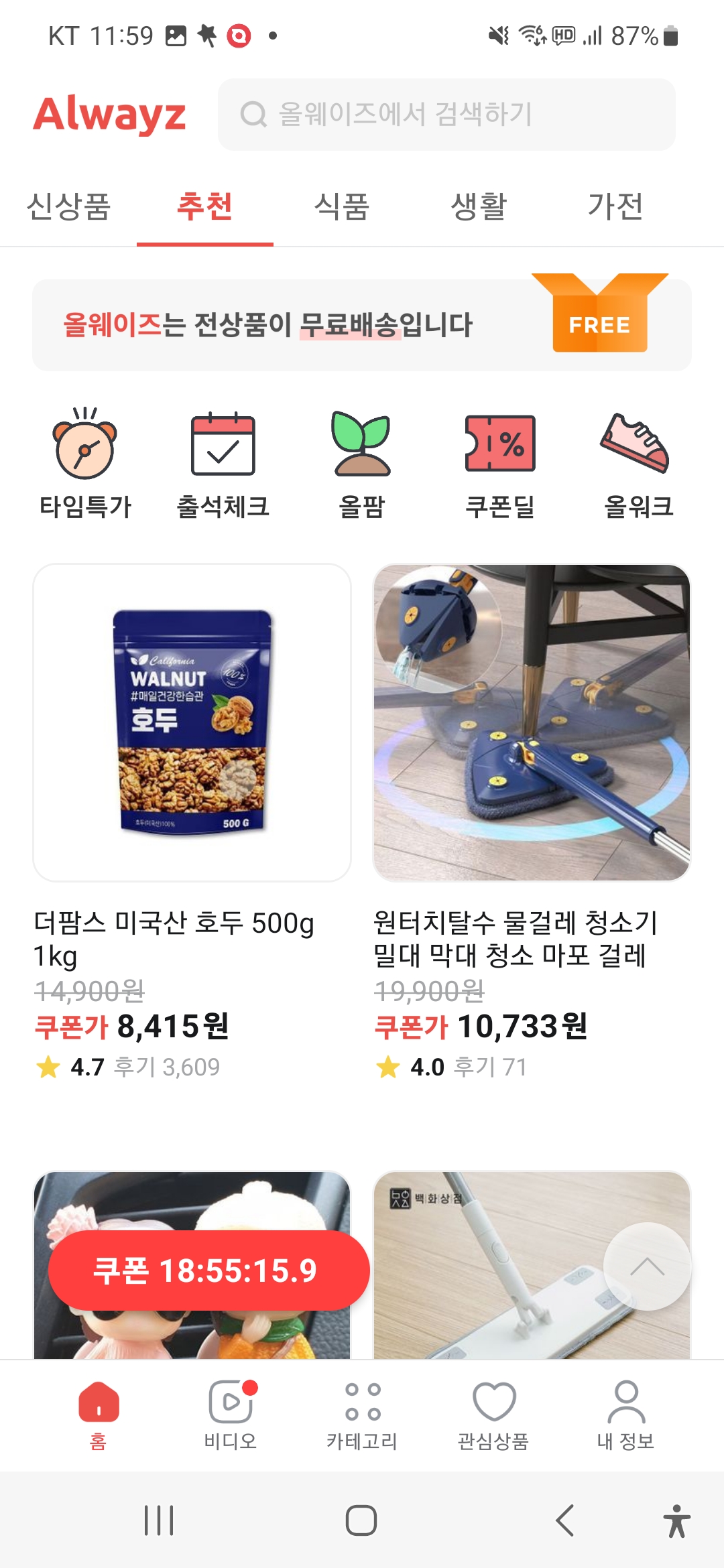Open the 내 정보 tab
This screenshot has width=724, height=1568.
point(625,1413)
